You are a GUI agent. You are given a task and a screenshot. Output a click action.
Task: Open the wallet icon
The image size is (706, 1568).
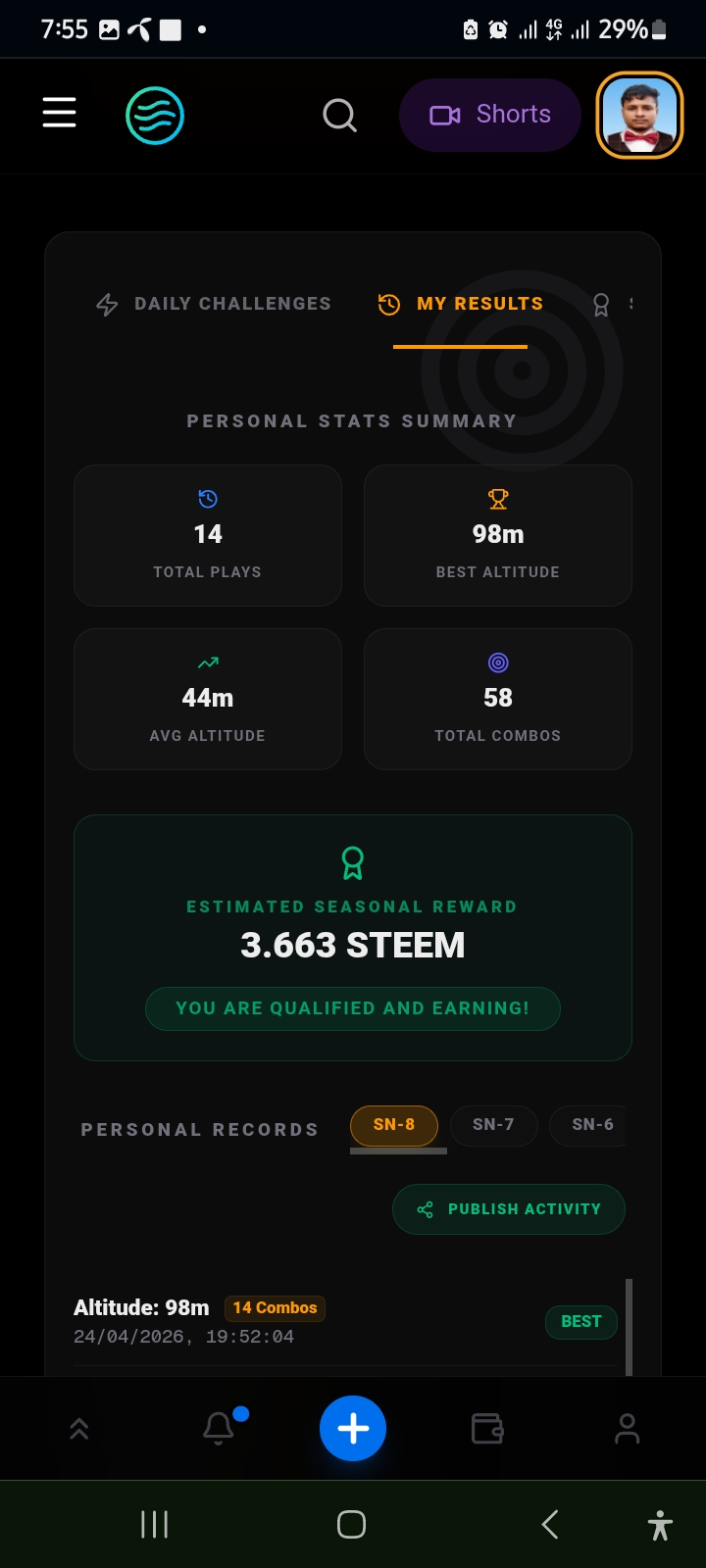click(x=487, y=1429)
